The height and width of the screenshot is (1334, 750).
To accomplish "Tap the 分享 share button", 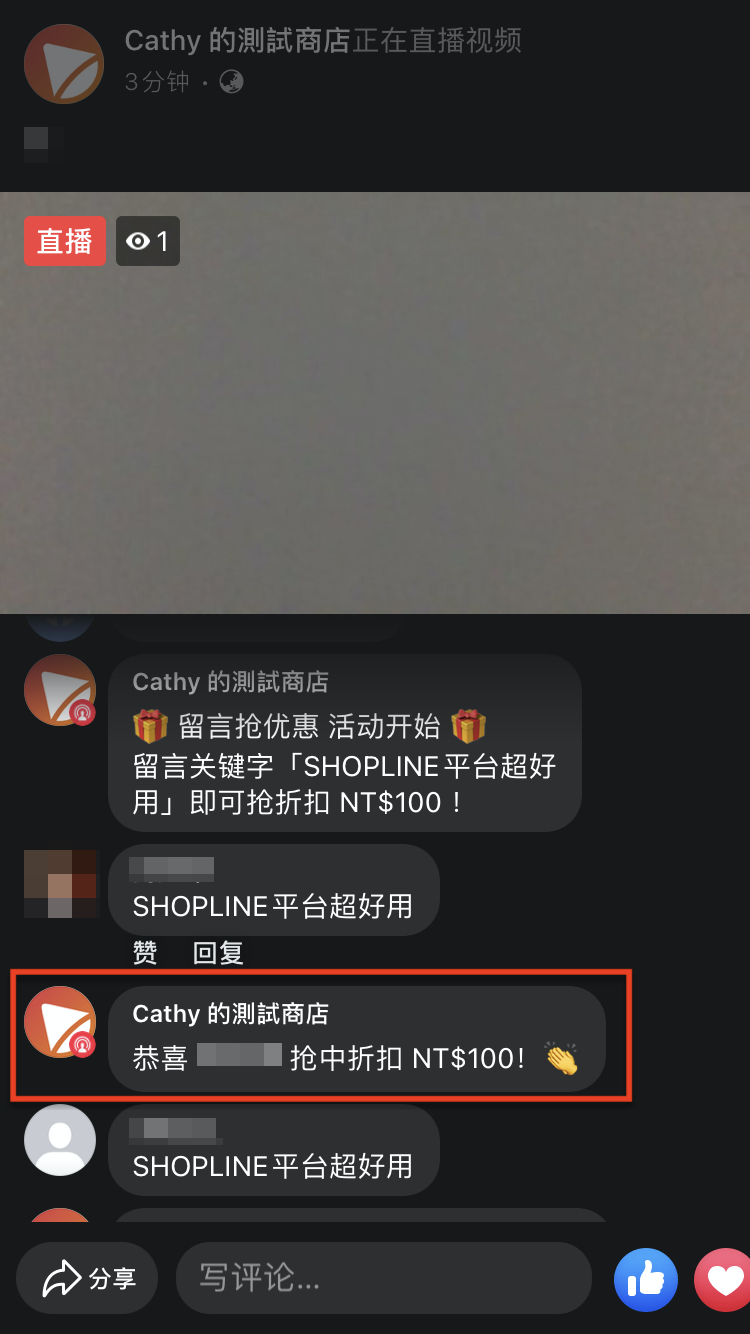I will pos(87,1278).
